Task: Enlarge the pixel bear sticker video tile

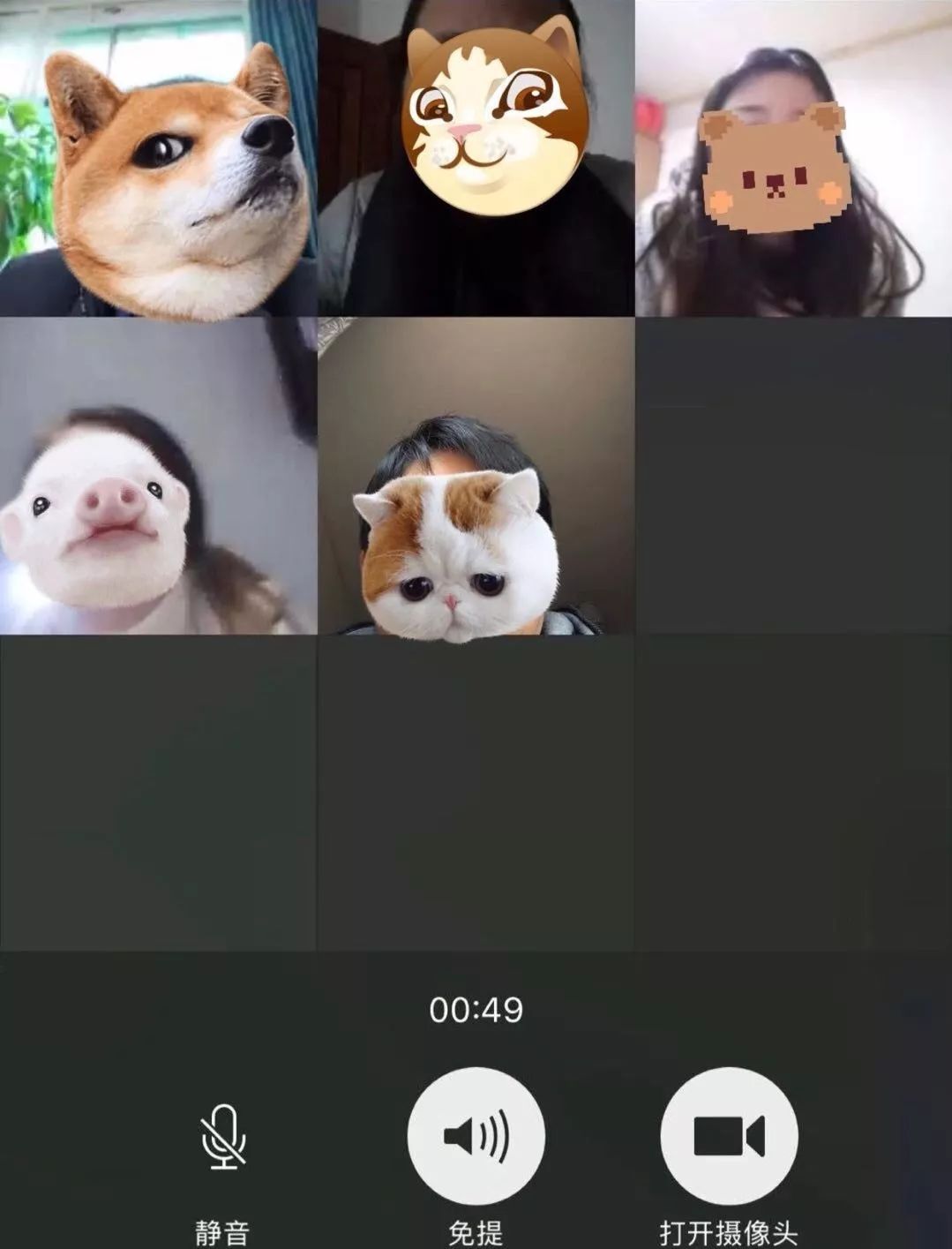Action: coord(793,159)
